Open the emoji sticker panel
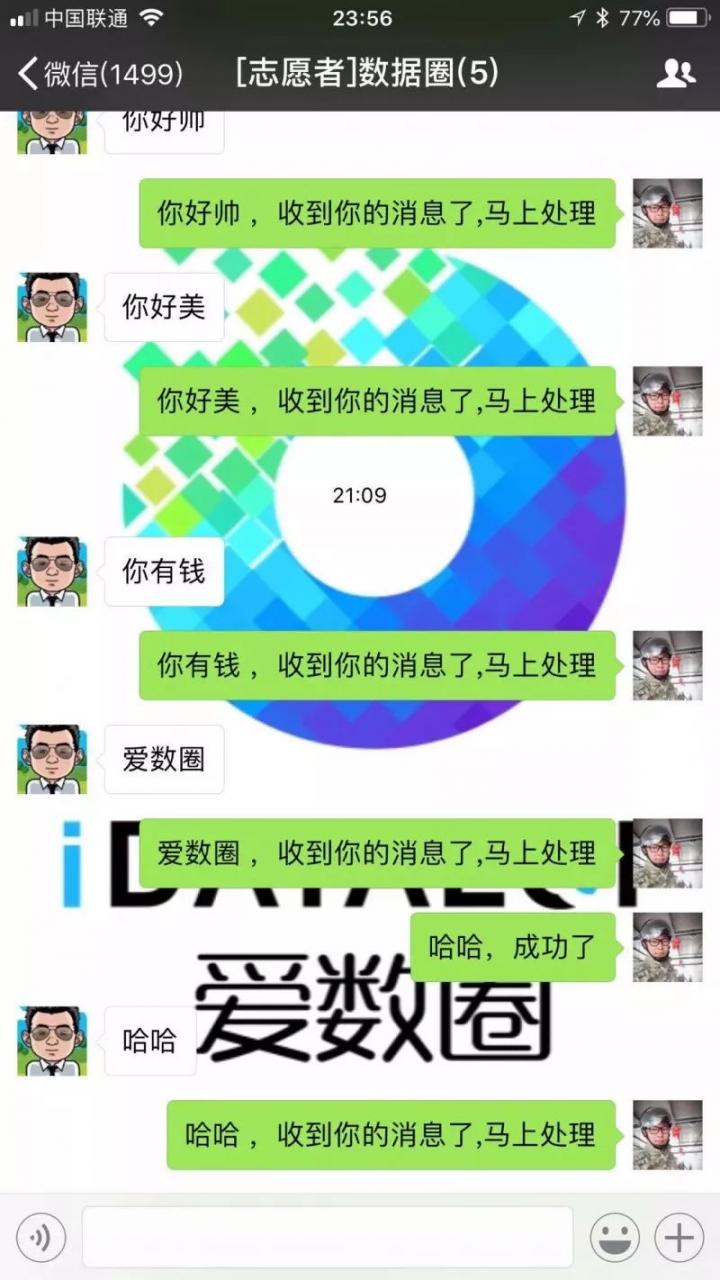The height and width of the screenshot is (1280, 720). 614,1238
